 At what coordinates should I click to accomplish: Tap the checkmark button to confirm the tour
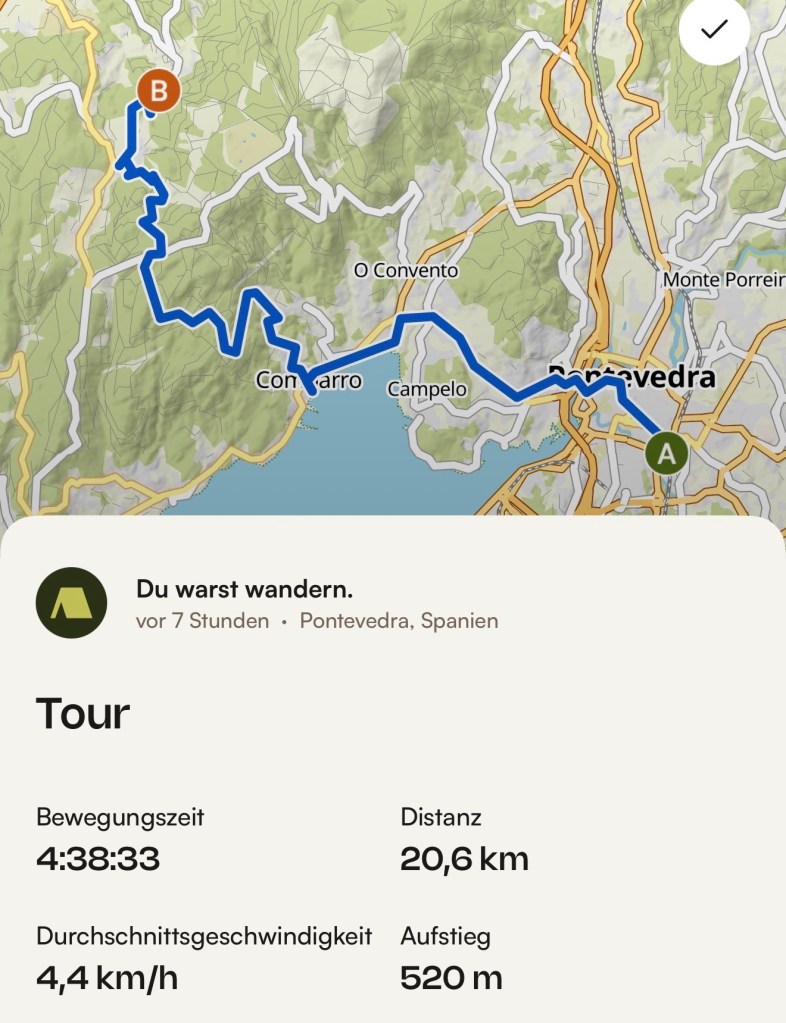click(714, 30)
